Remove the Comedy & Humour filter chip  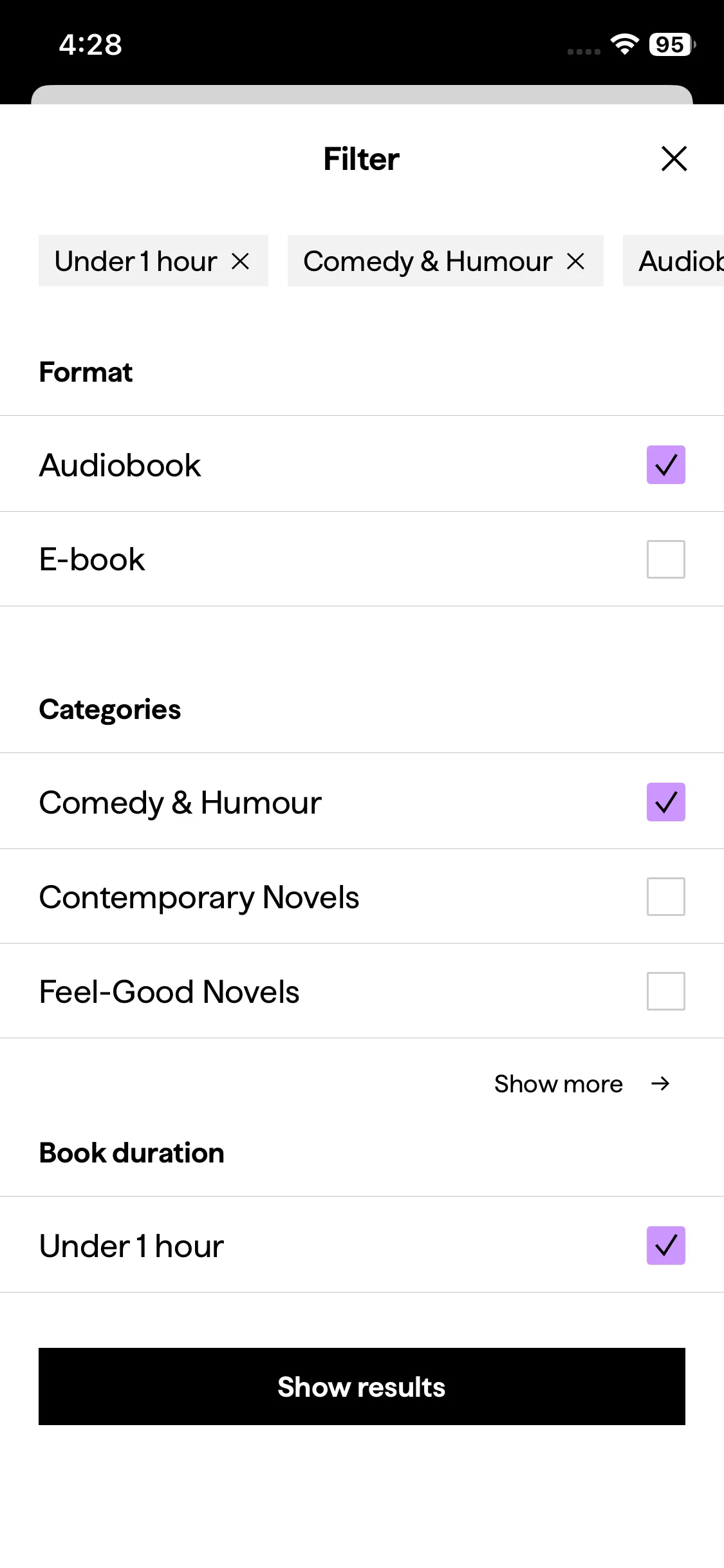(x=575, y=261)
